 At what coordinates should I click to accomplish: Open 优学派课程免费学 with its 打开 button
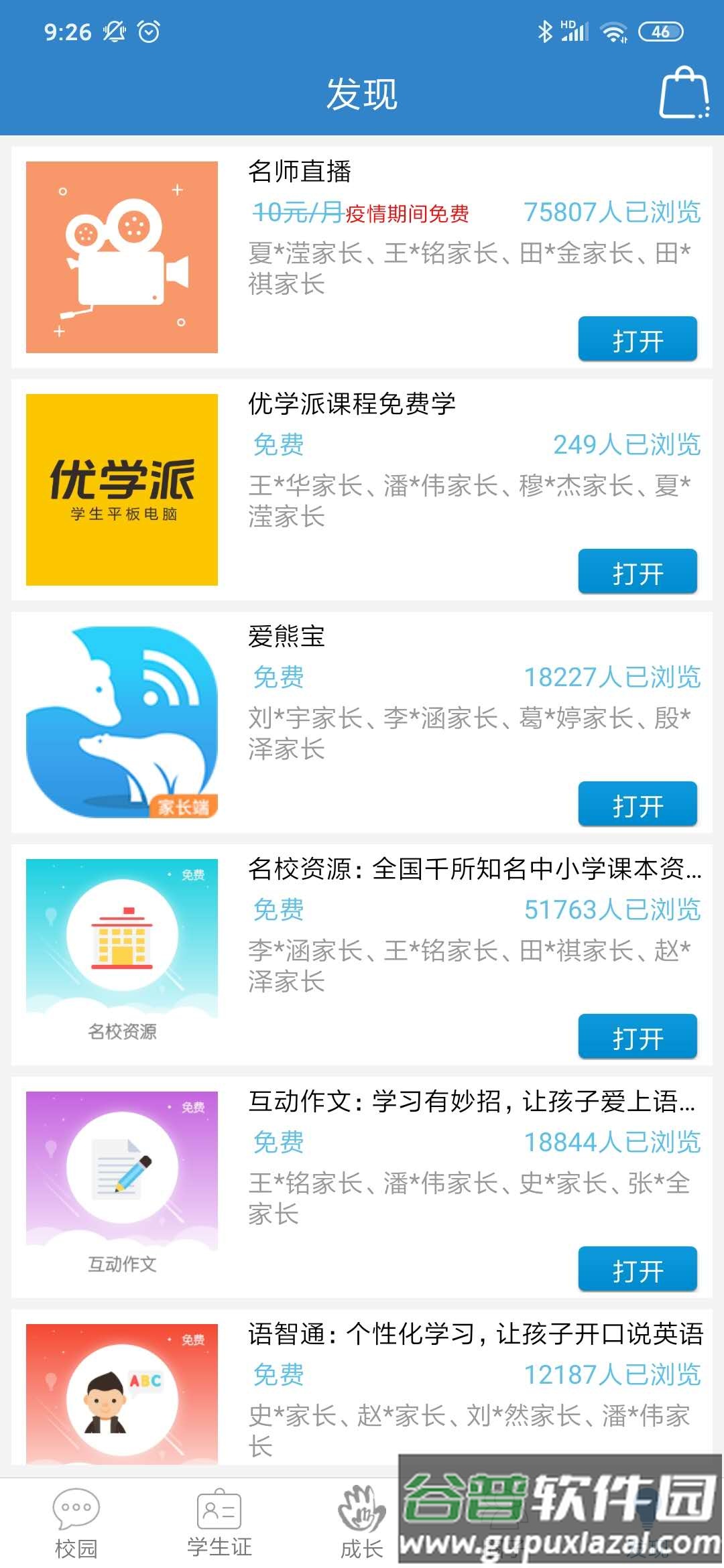636,573
